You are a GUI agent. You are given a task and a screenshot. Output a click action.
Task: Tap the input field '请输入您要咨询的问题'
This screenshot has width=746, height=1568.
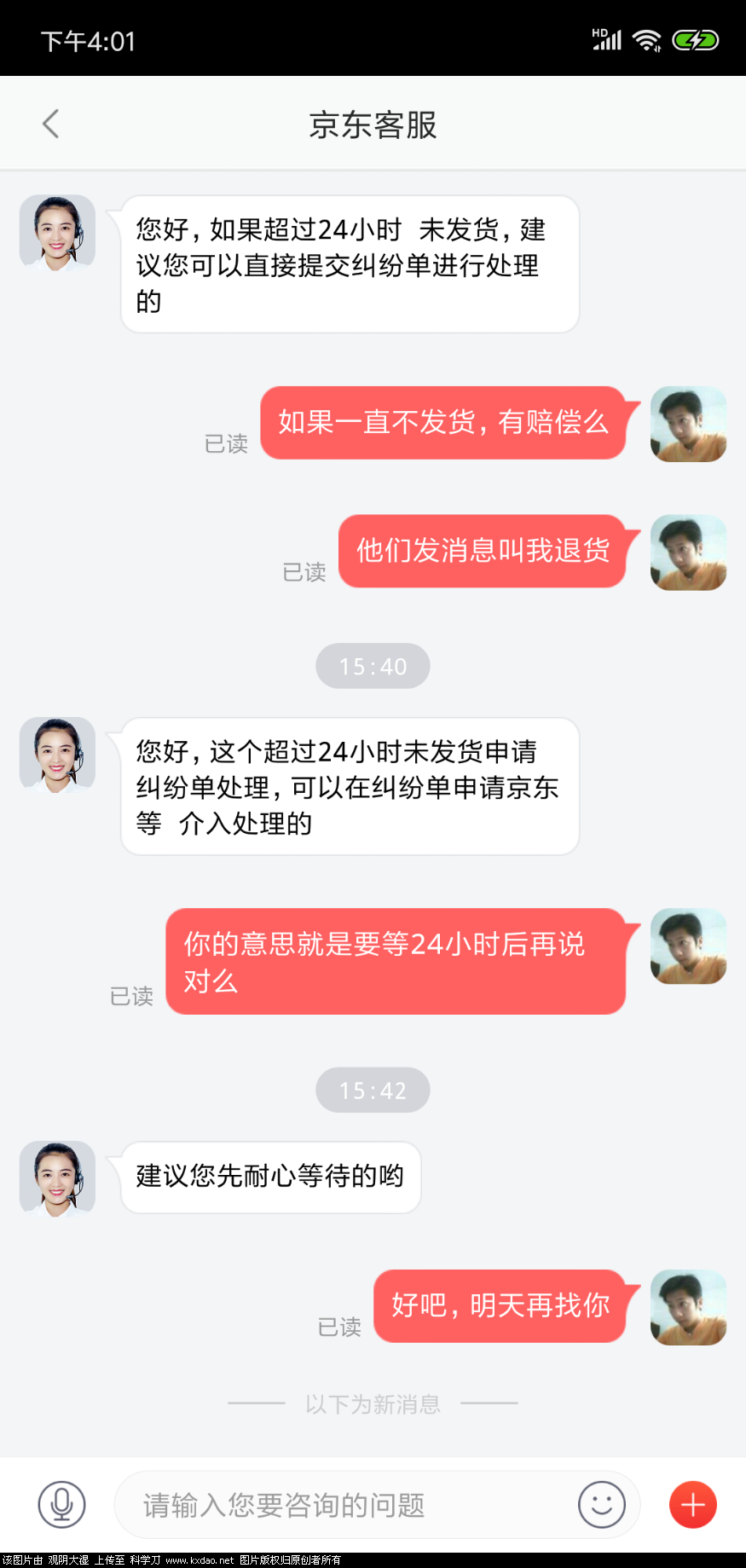click(341, 1504)
